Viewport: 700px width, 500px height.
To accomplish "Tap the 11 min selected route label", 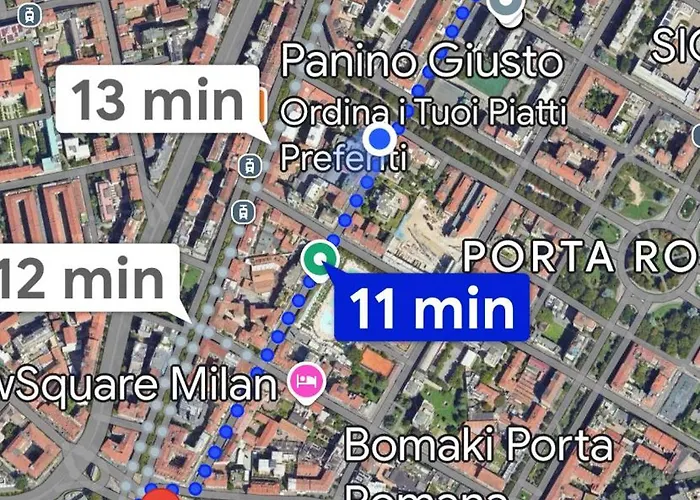I will (x=431, y=308).
